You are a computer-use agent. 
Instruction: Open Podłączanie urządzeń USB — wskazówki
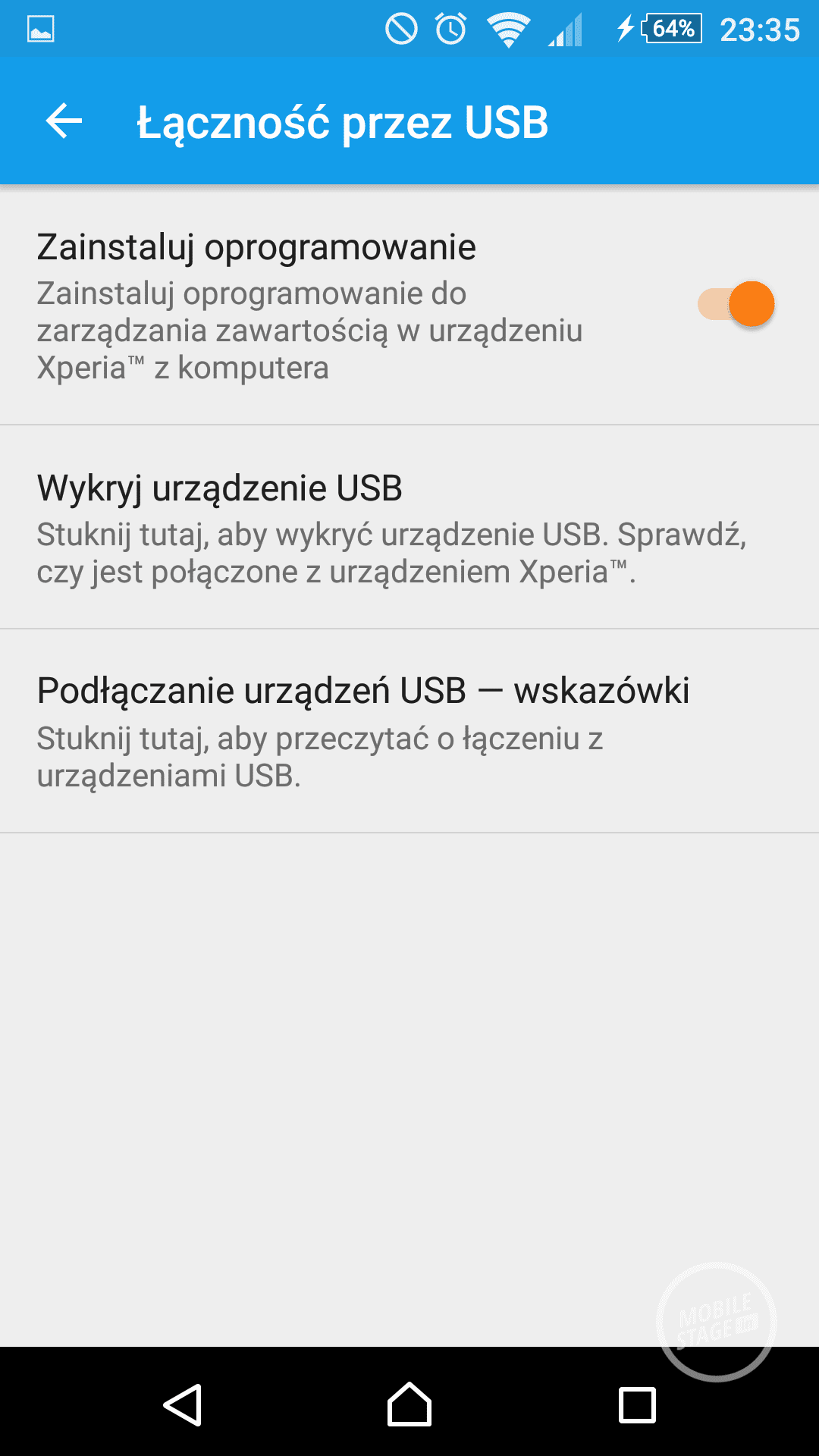coord(409,730)
